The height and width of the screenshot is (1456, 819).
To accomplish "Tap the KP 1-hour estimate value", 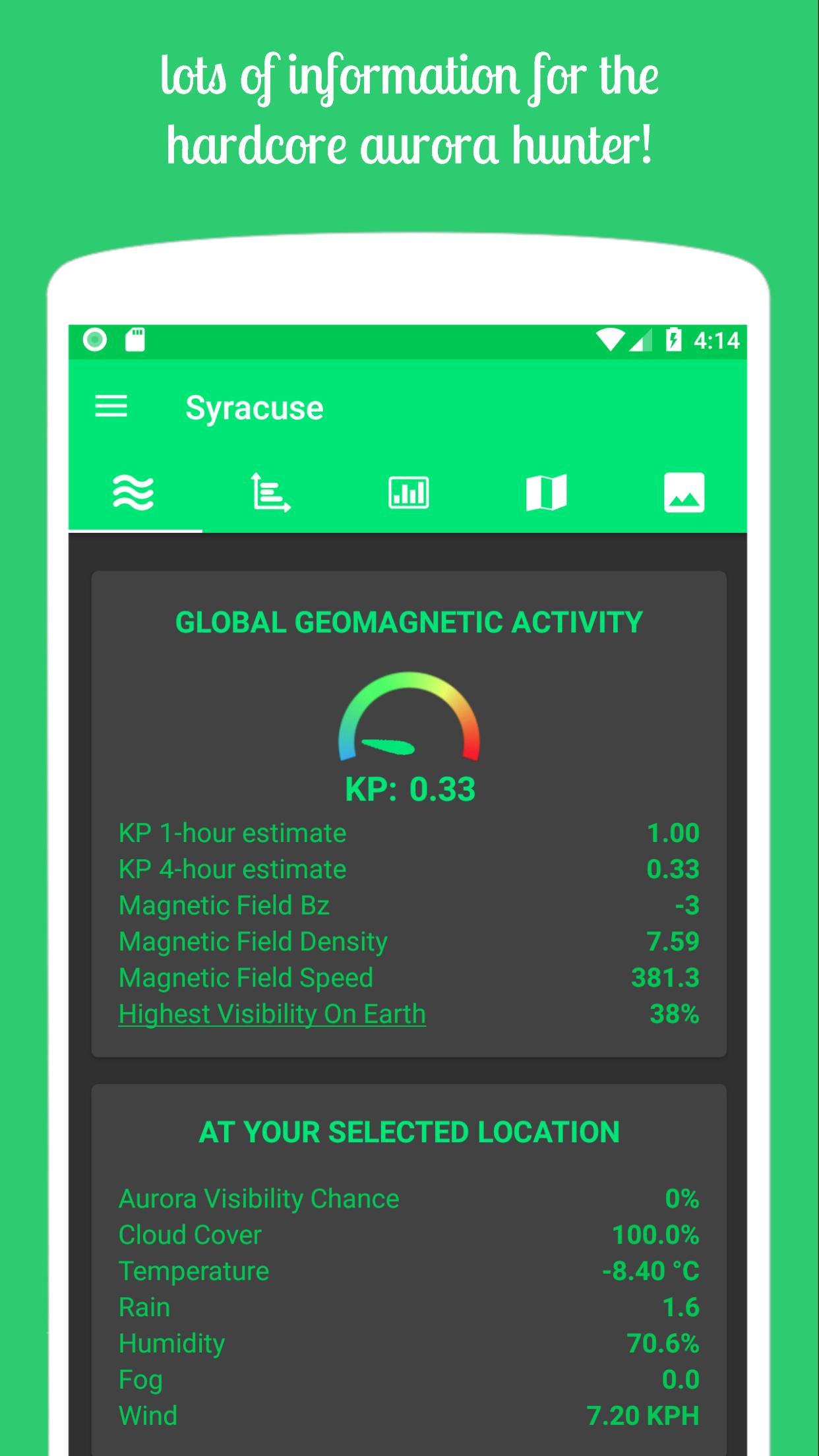I will tap(673, 833).
